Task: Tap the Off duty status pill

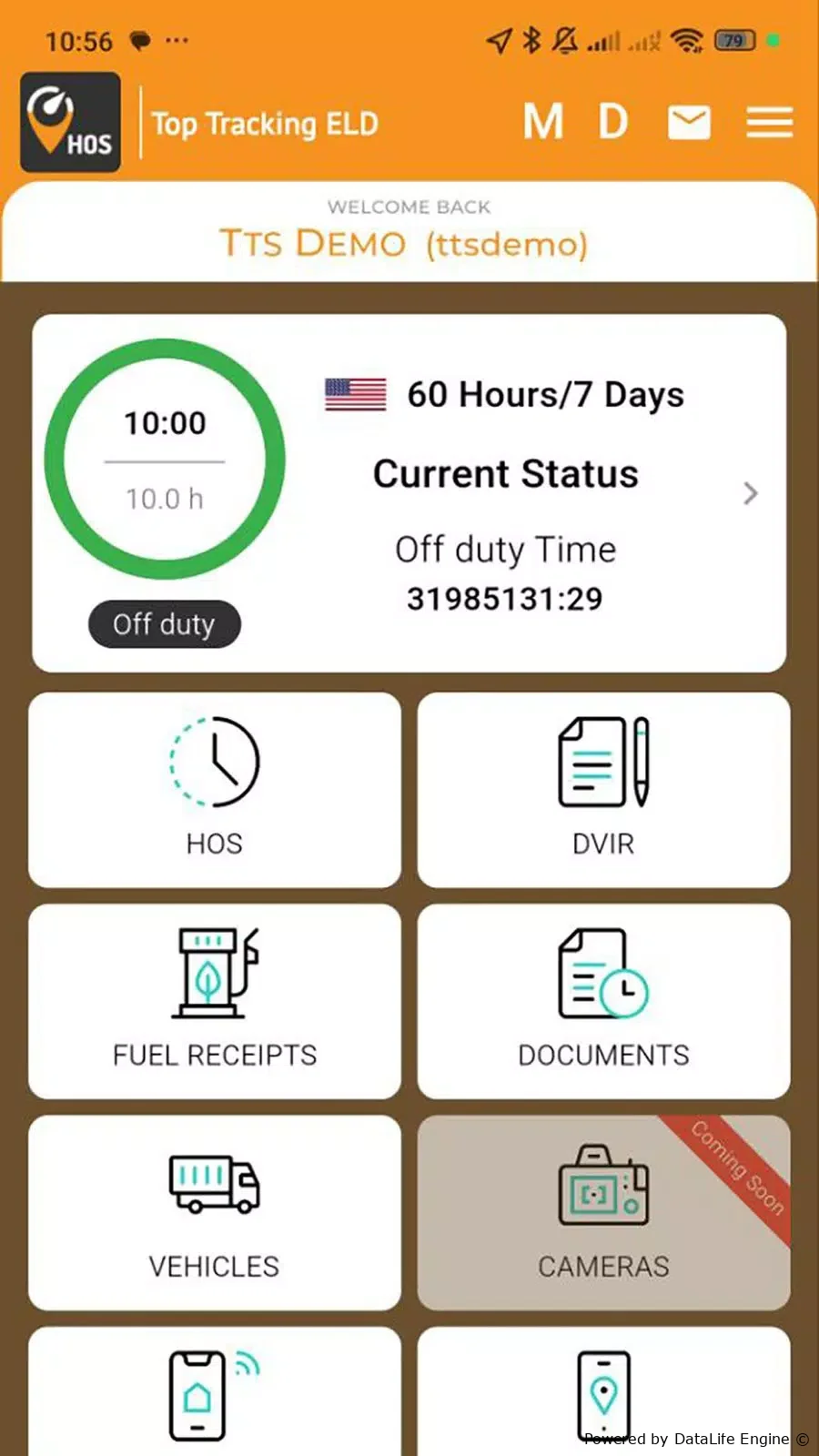Action: click(165, 624)
